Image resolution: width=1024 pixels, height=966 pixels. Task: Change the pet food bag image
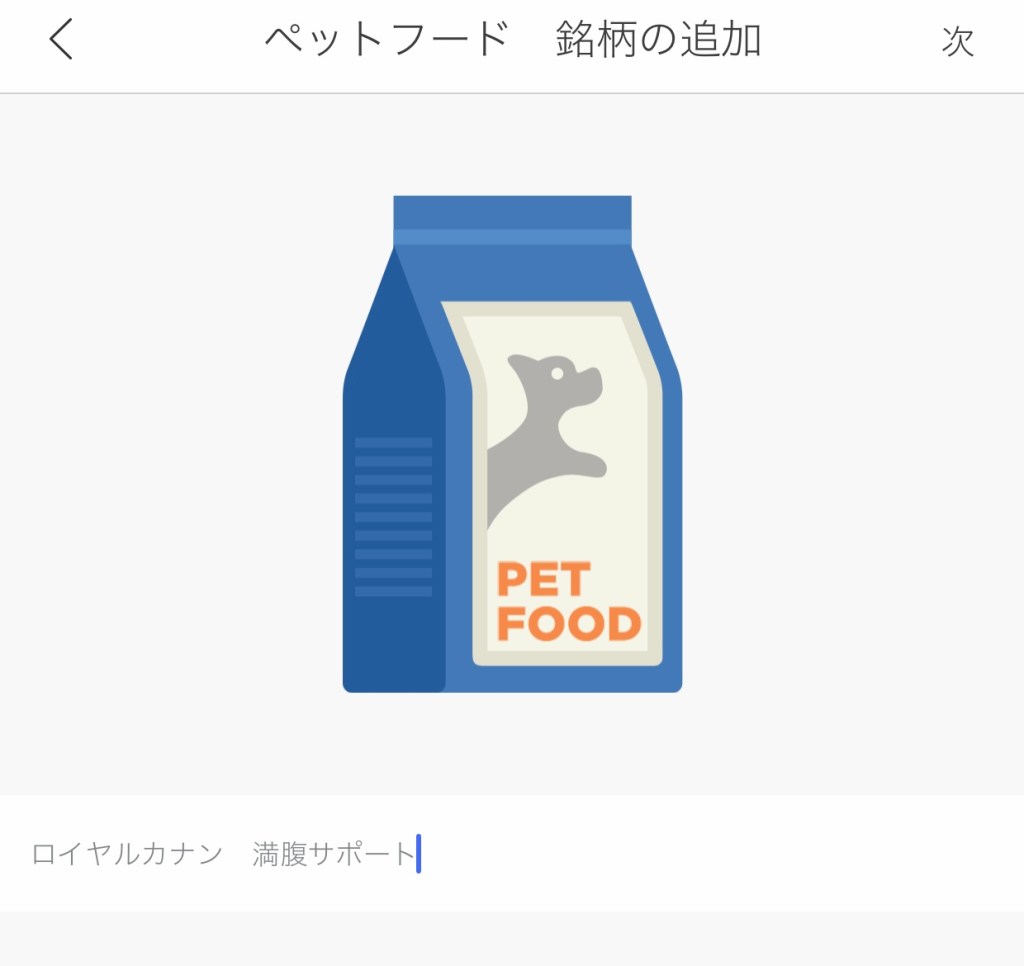coord(512,444)
